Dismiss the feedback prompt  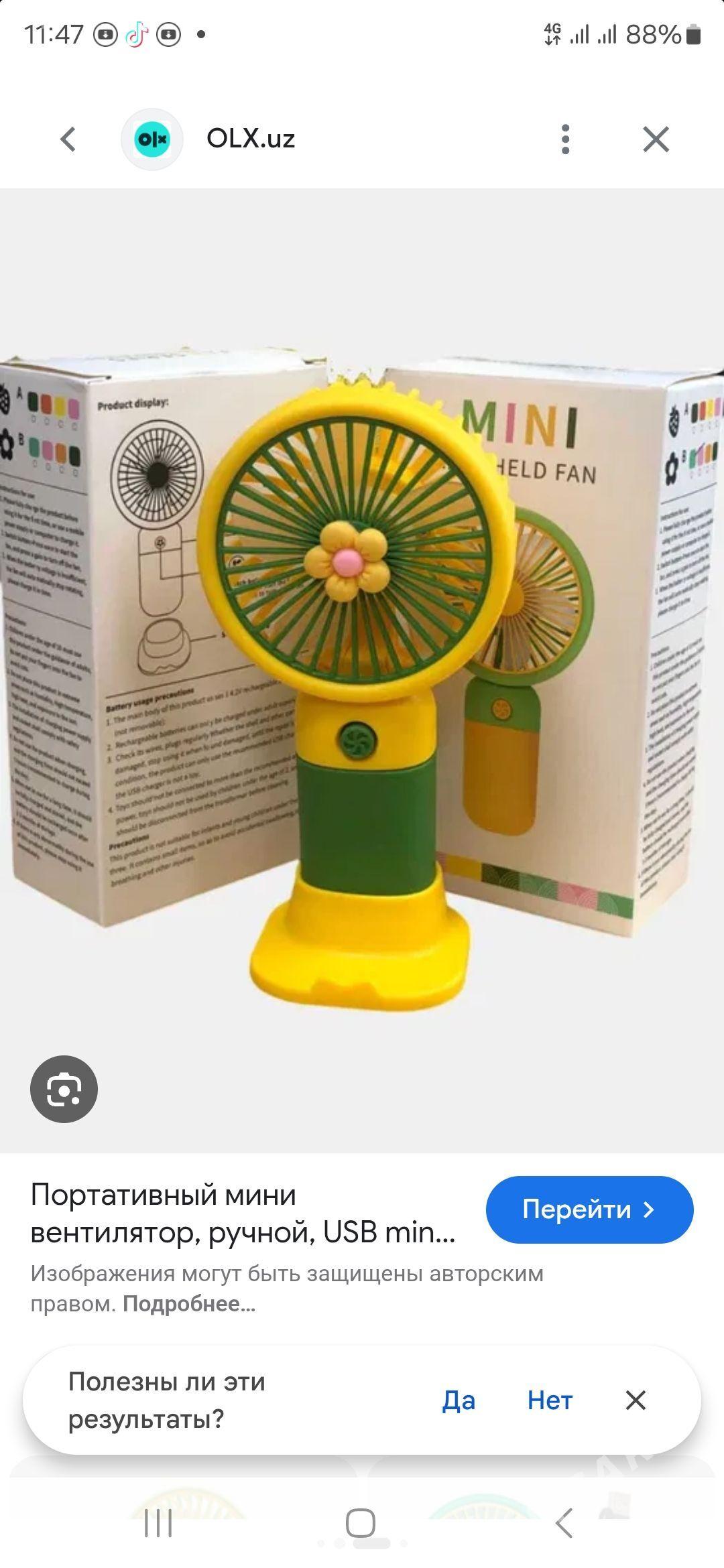tap(636, 1400)
